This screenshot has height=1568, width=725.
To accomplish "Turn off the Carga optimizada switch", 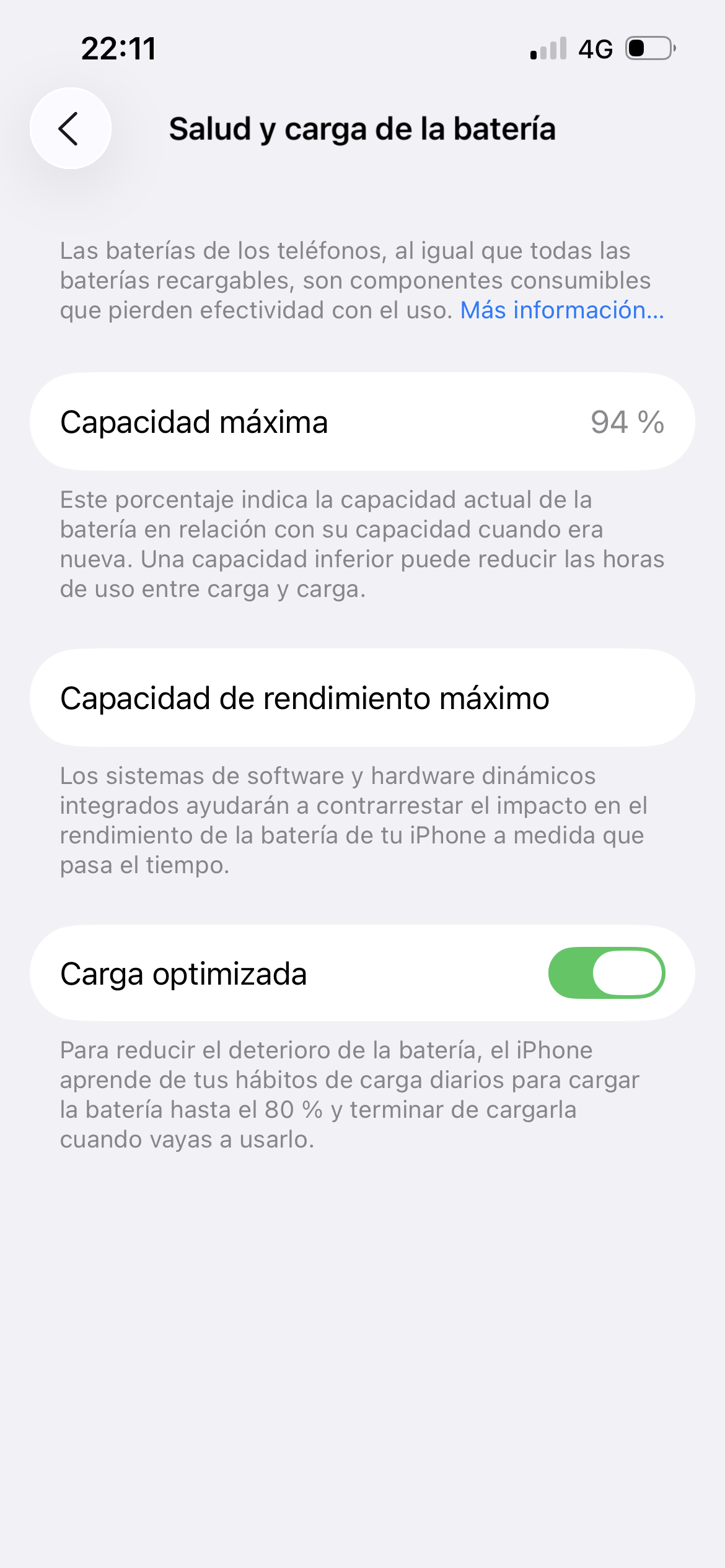I will 606,973.
